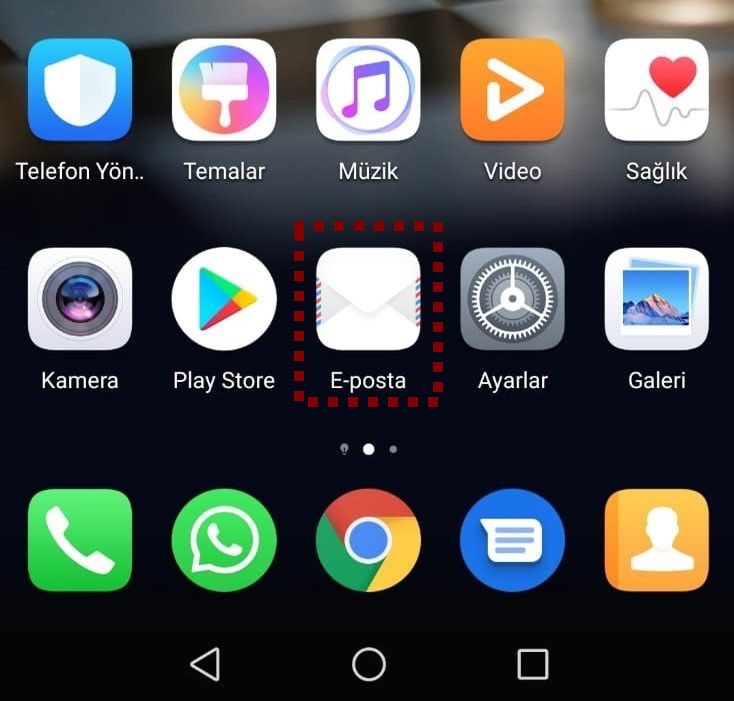Open the contacts app in the dock
Screen dimensions: 734x701
point(656,540)
